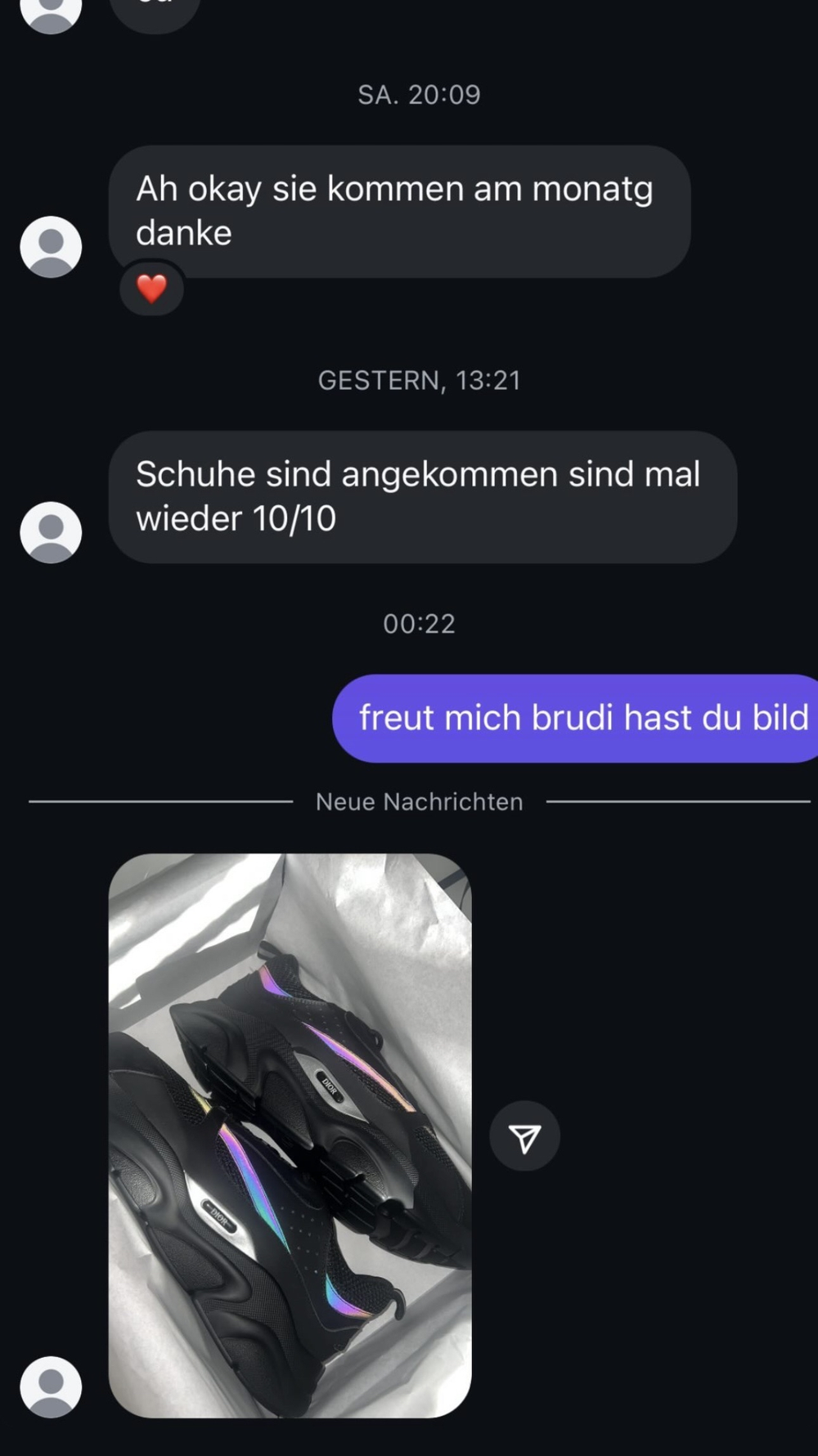
Task: View the heart reaction on the "monatg danke" message
Action: [x=151, y=289]
